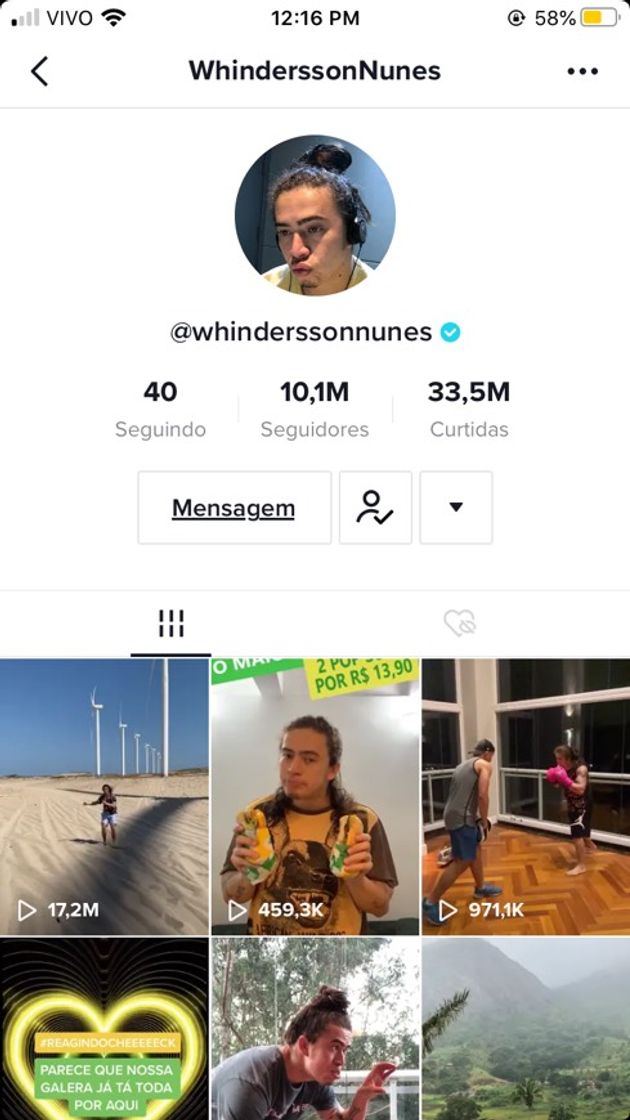630x1120 pixels.
Task: Play the sandwich video with 459,3K views
Action: click(x=315, y=795)
